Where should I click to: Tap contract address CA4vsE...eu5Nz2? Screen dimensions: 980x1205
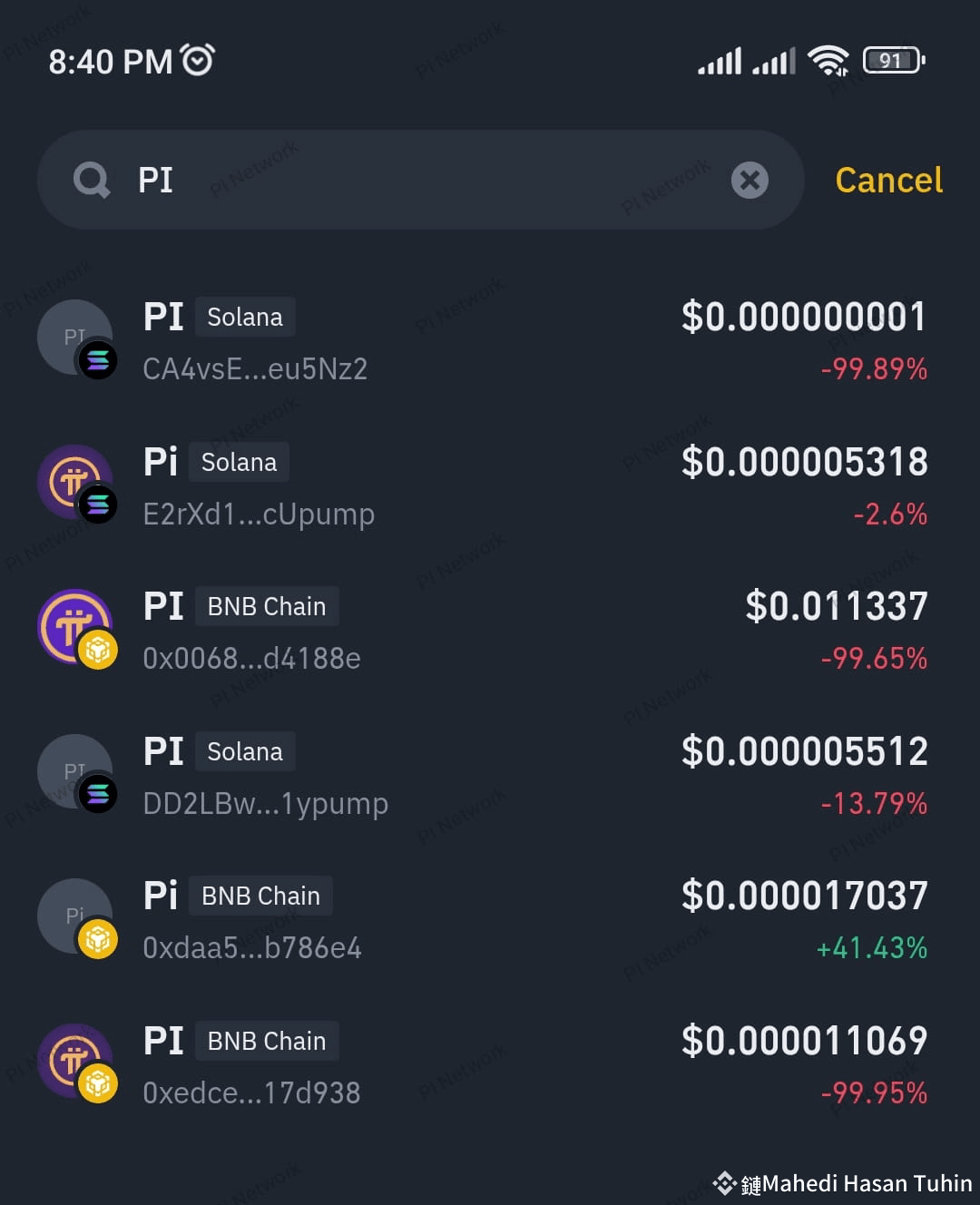tap(255, 368)
